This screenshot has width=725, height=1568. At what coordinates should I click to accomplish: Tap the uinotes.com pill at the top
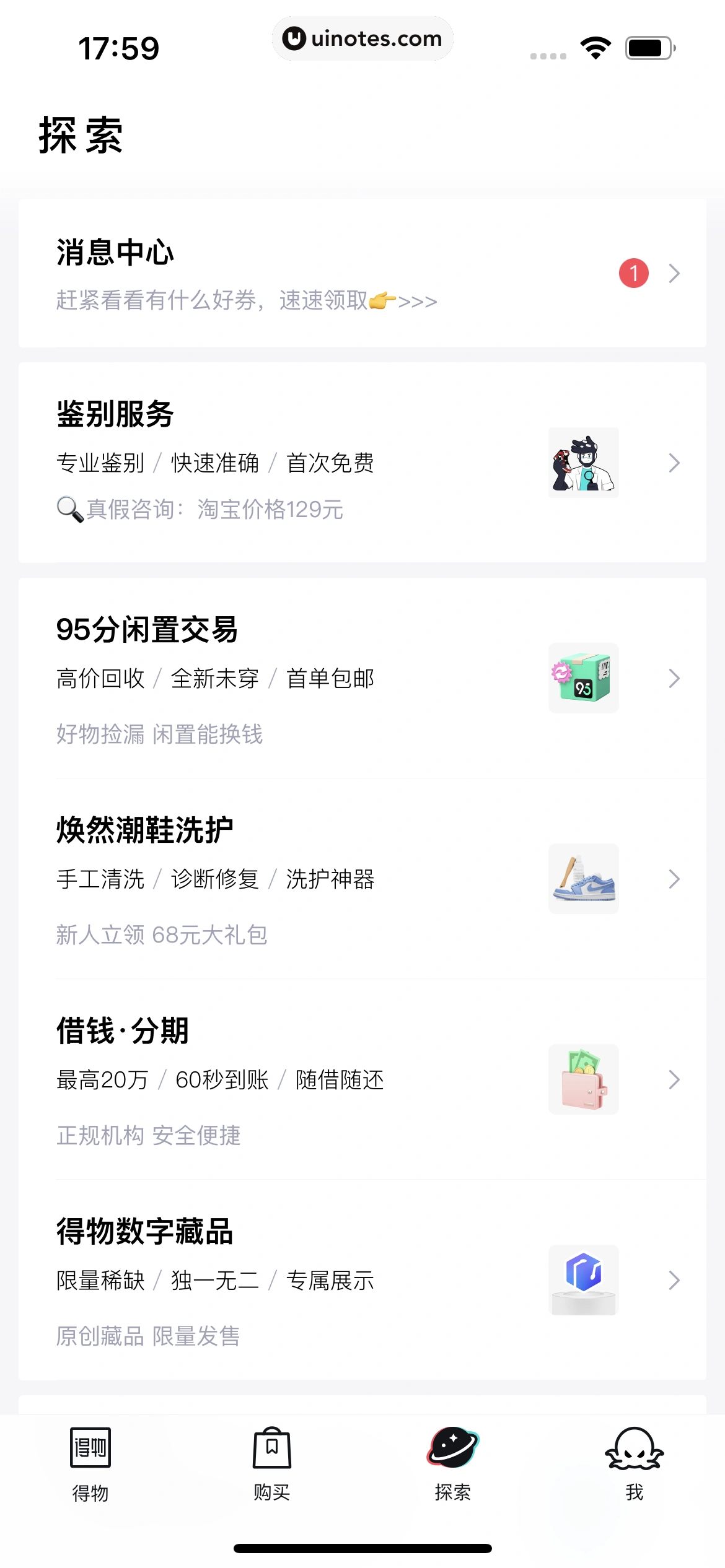[362, 38]
